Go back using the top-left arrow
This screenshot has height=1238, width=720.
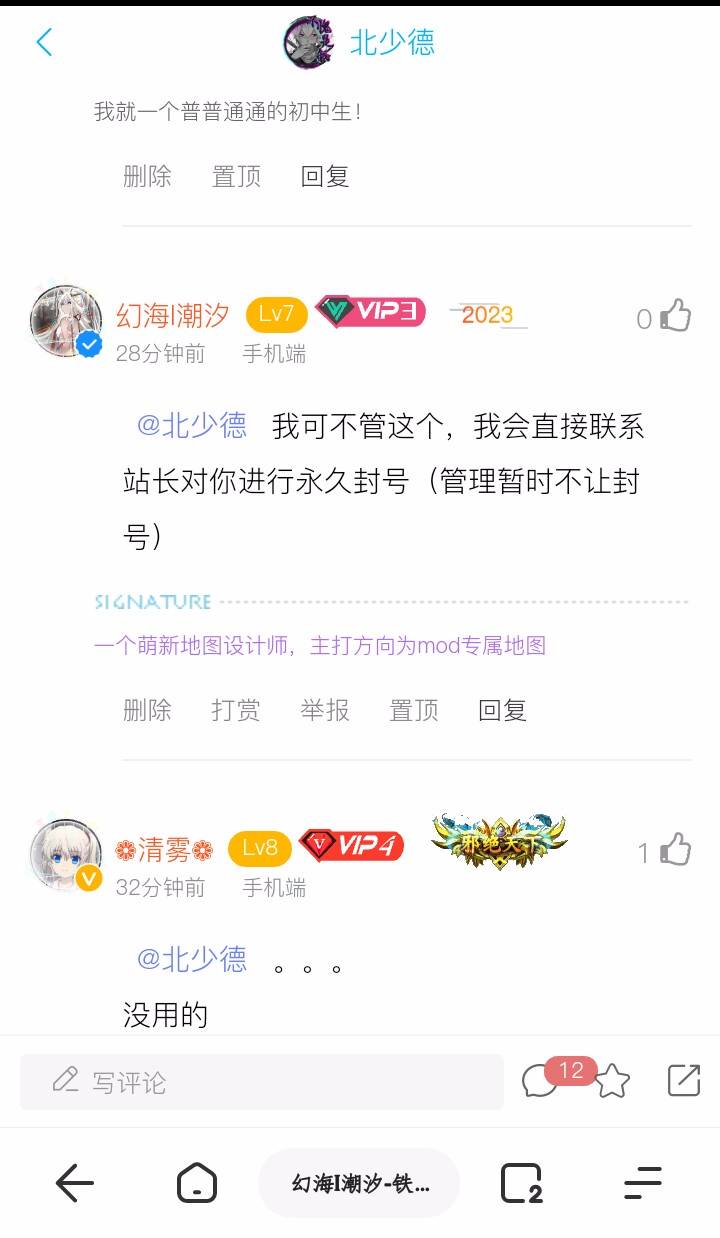(x=44, y=42)
